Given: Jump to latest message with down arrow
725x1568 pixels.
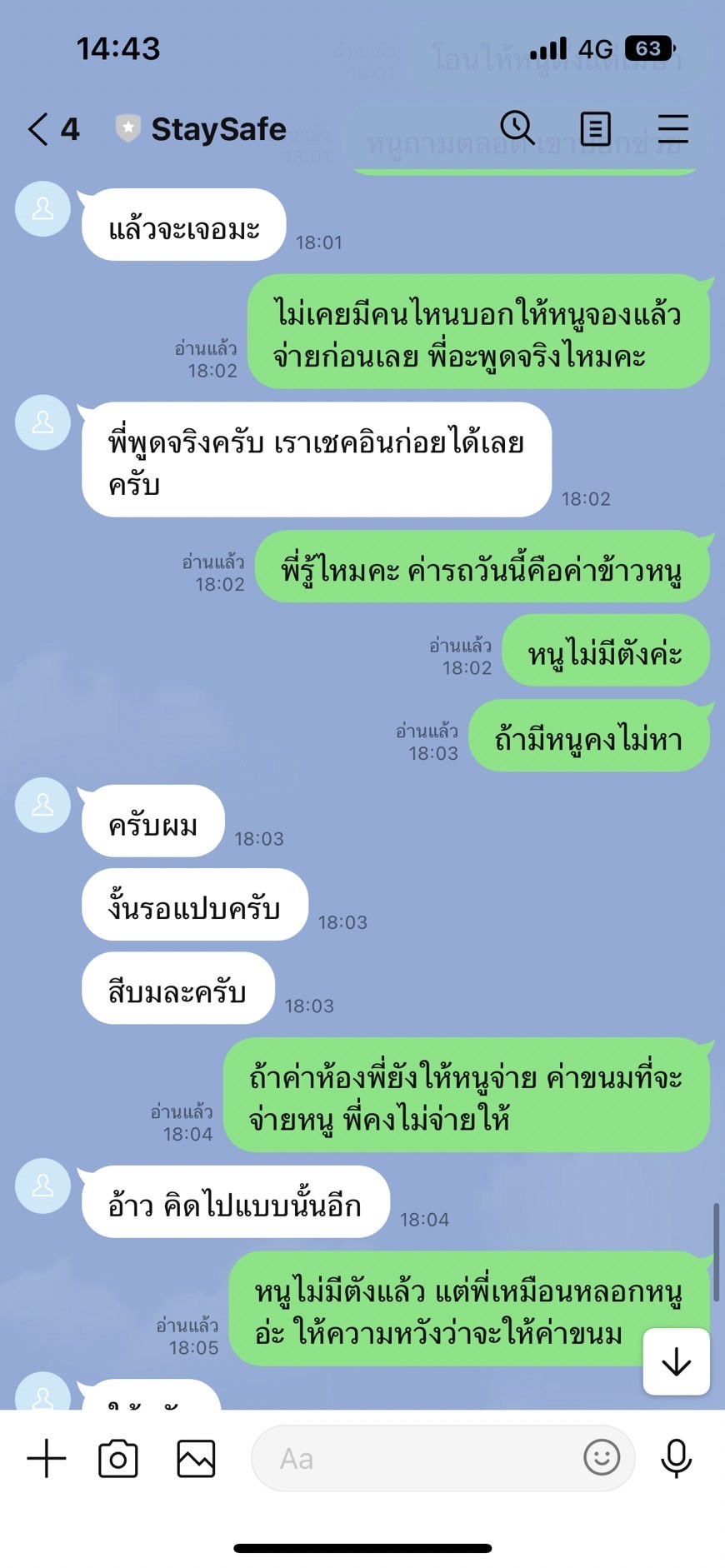Looking at the screenshot, I should click(x=676, y=1361).
